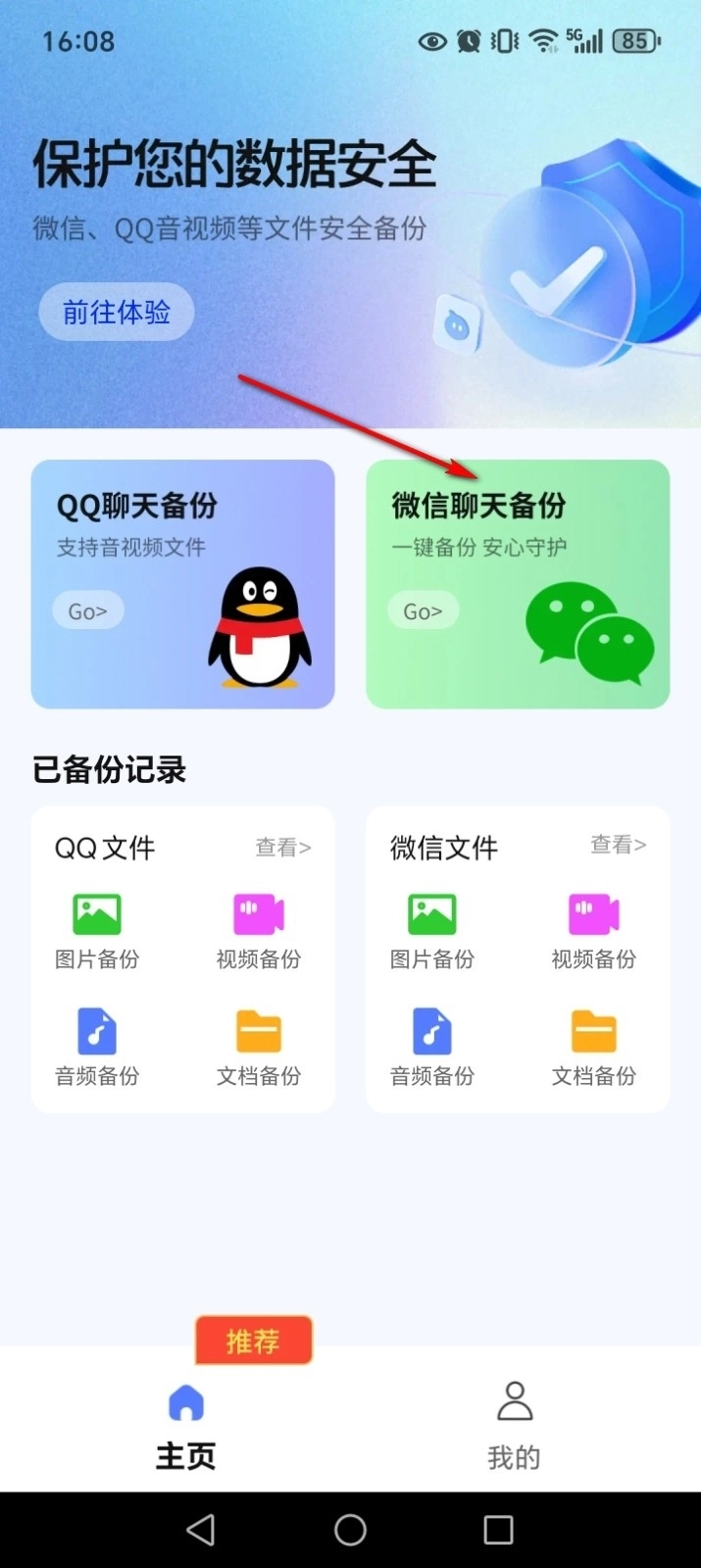Open 音频备份 under QQ文件
Screen dimensions: 701x1568
pyautogui.click(x=97, y=1047)
